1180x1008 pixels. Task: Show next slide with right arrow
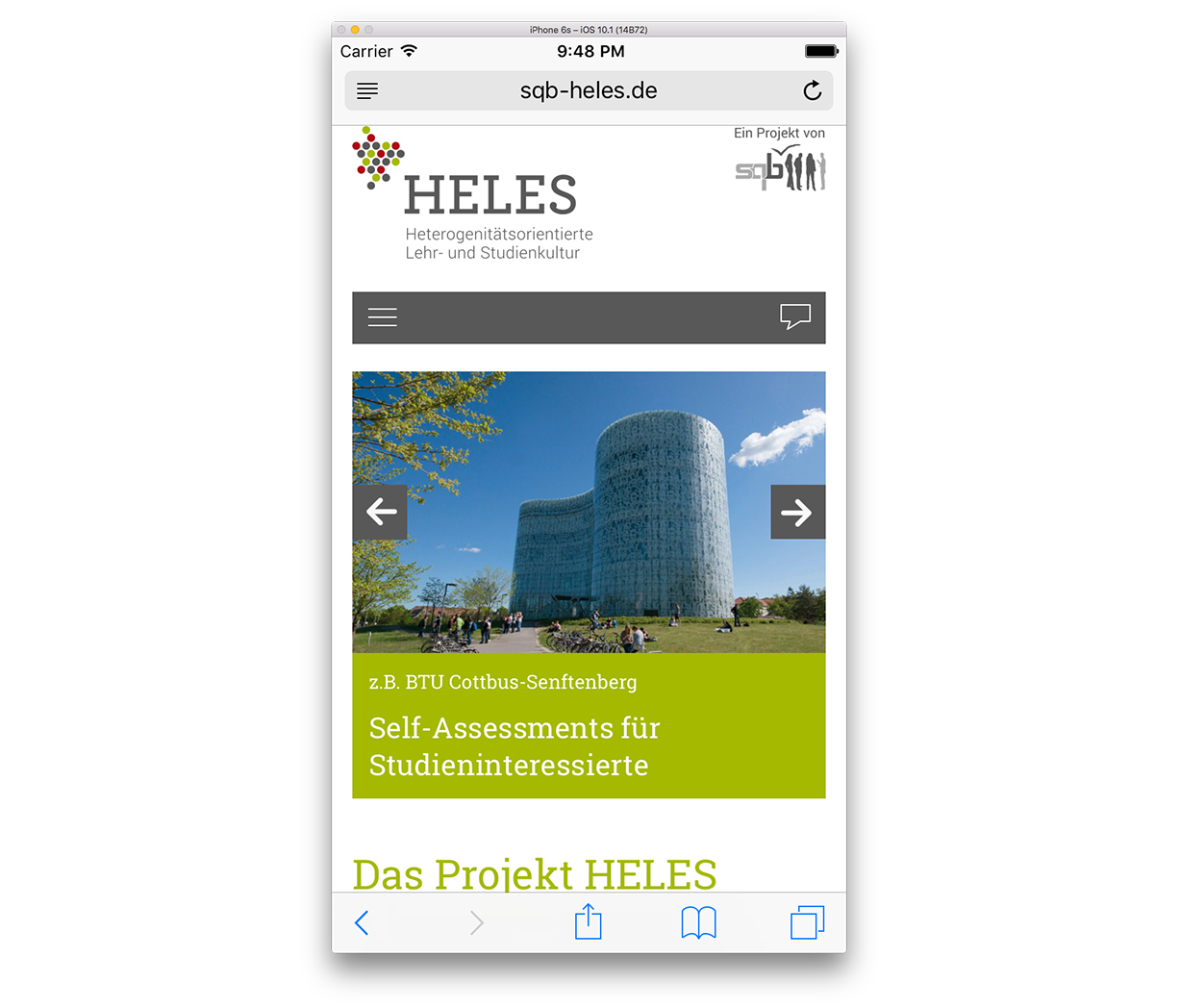tap(797, 512)
